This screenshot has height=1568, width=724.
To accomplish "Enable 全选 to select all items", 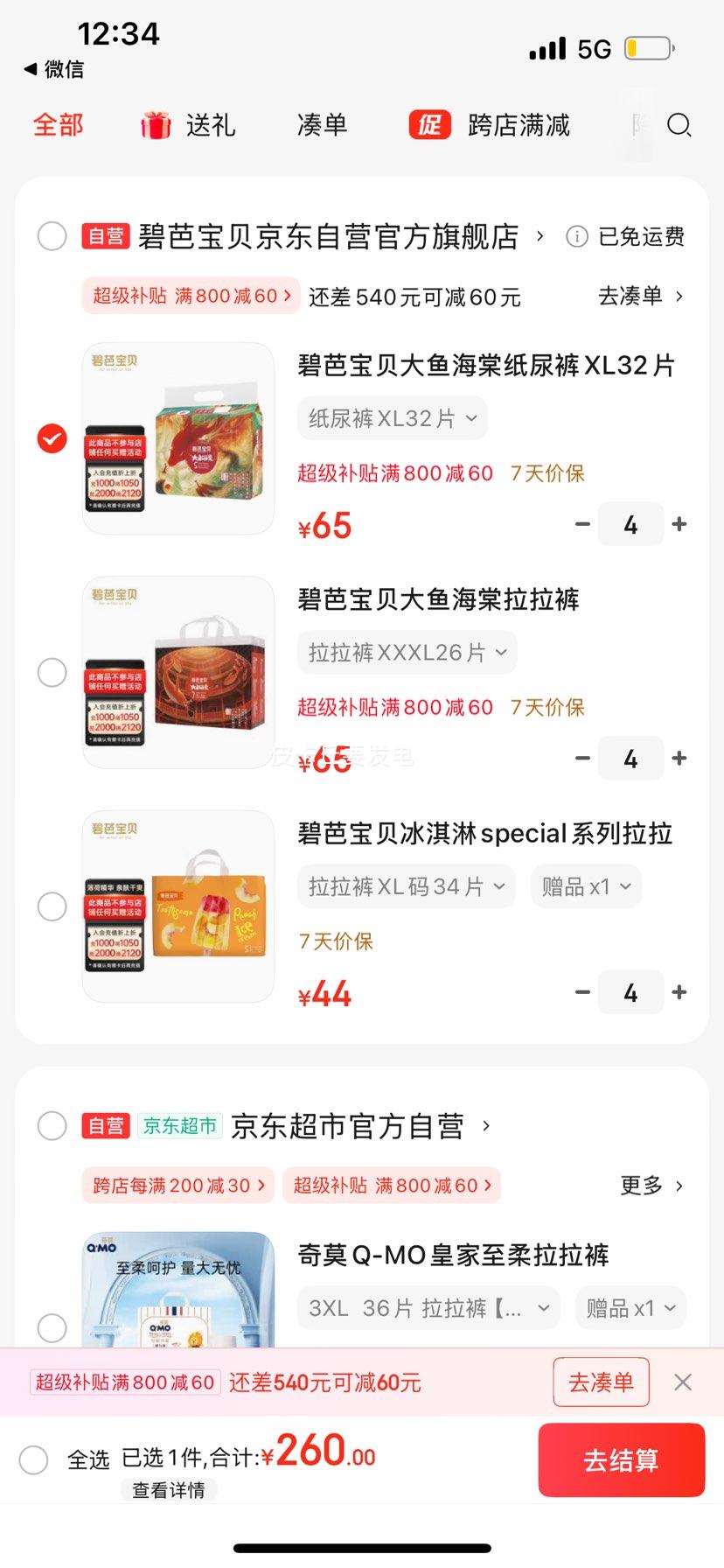I will click(x=35, y=1459).
